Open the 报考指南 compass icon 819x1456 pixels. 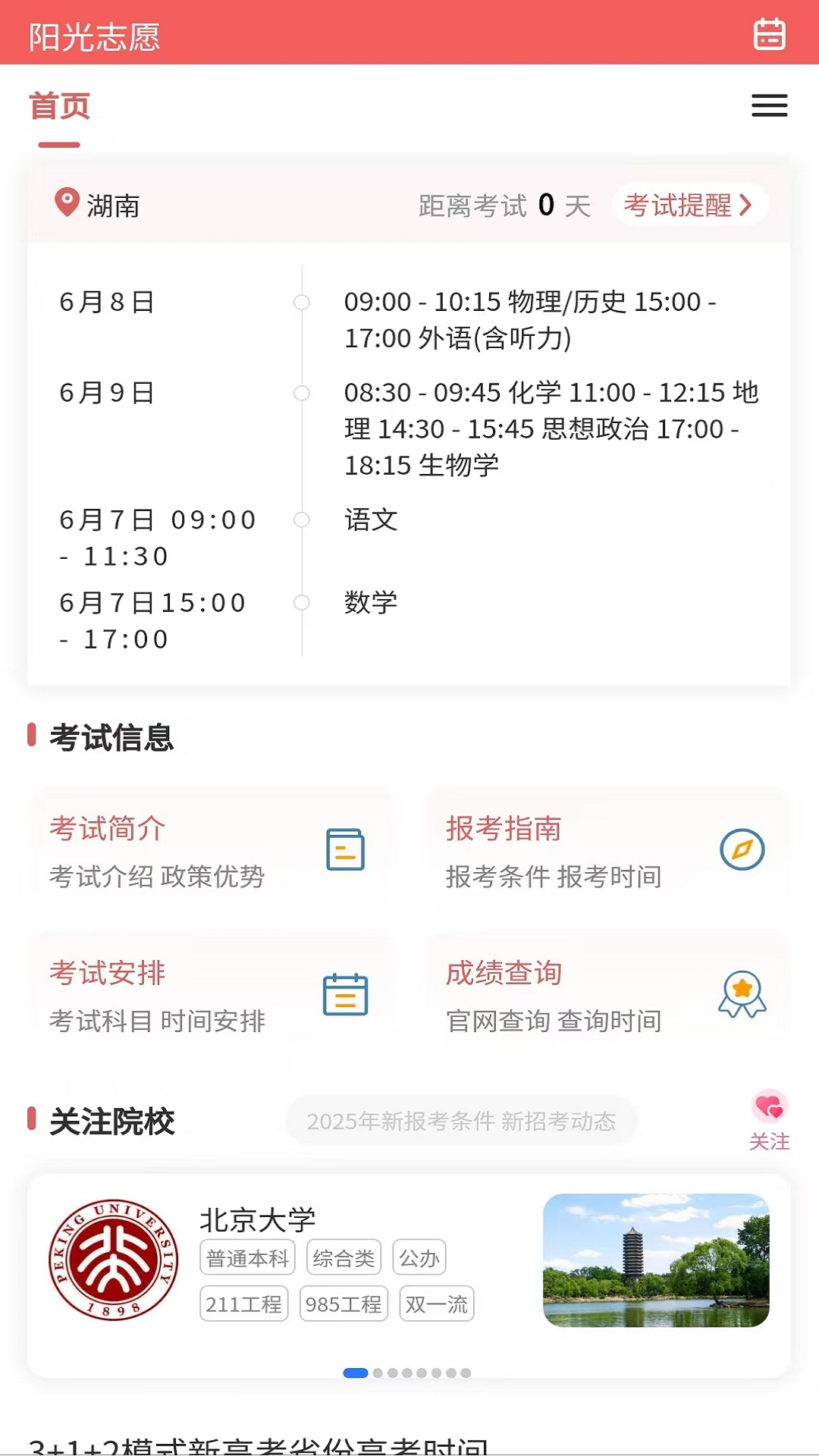coord(742,849)
